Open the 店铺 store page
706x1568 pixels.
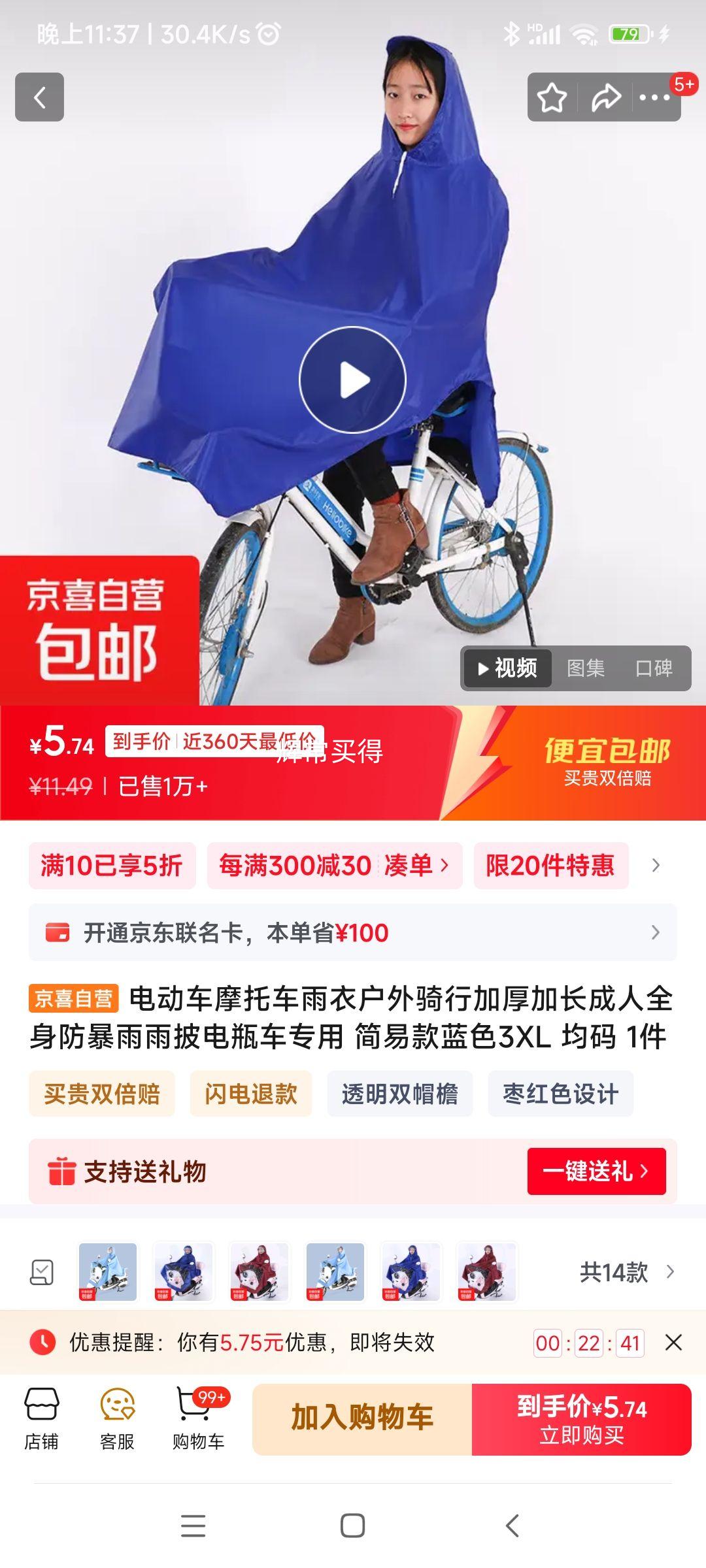[42, 1419]
